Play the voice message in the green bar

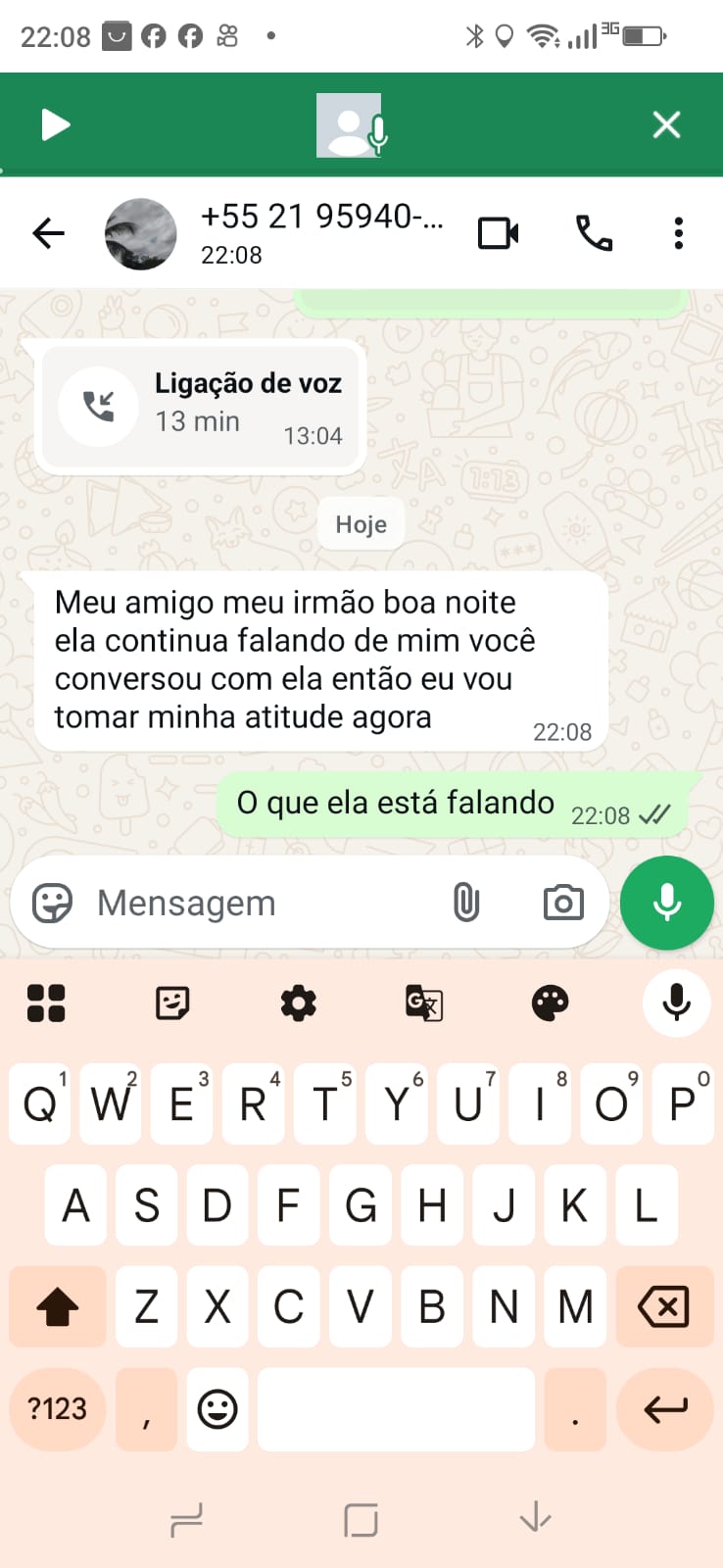tap(56, 125)
